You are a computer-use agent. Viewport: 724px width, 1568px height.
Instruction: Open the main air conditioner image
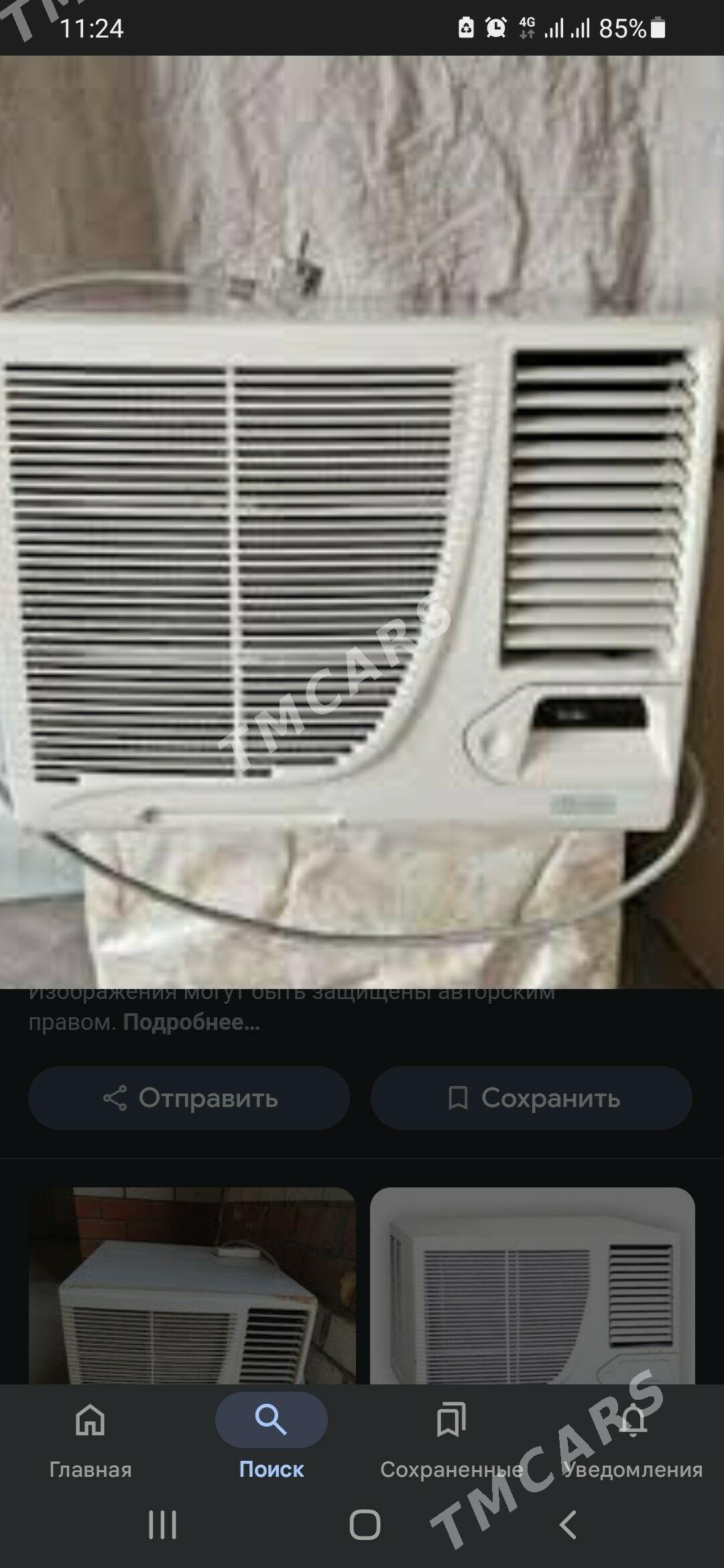362,522
